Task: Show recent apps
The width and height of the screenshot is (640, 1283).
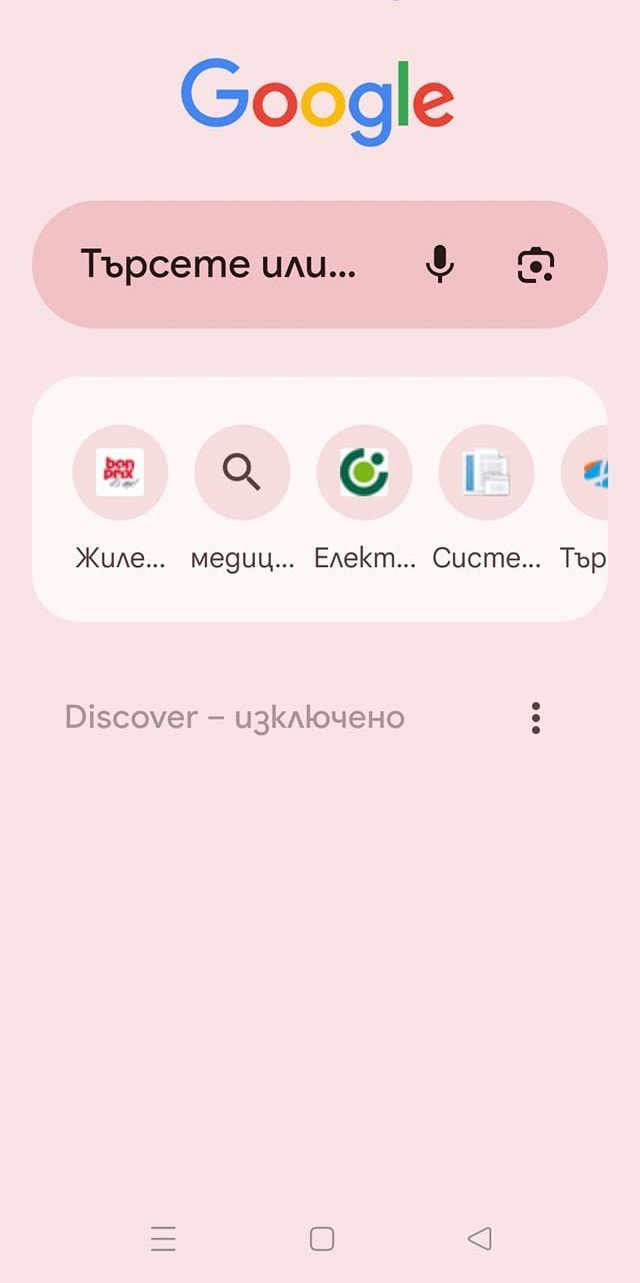Action: pyautogui.click(x=163, y=1239)
